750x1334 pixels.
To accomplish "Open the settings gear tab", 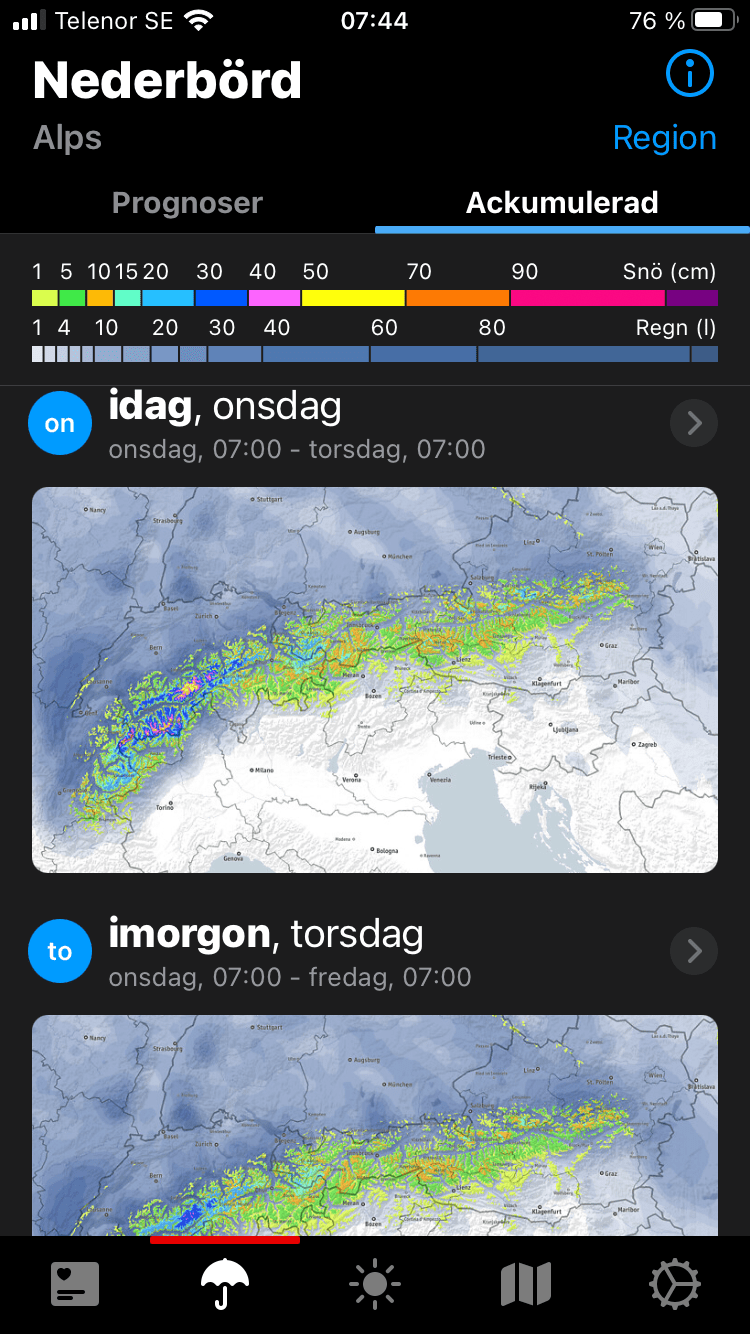I will (x=675, y=1284).
